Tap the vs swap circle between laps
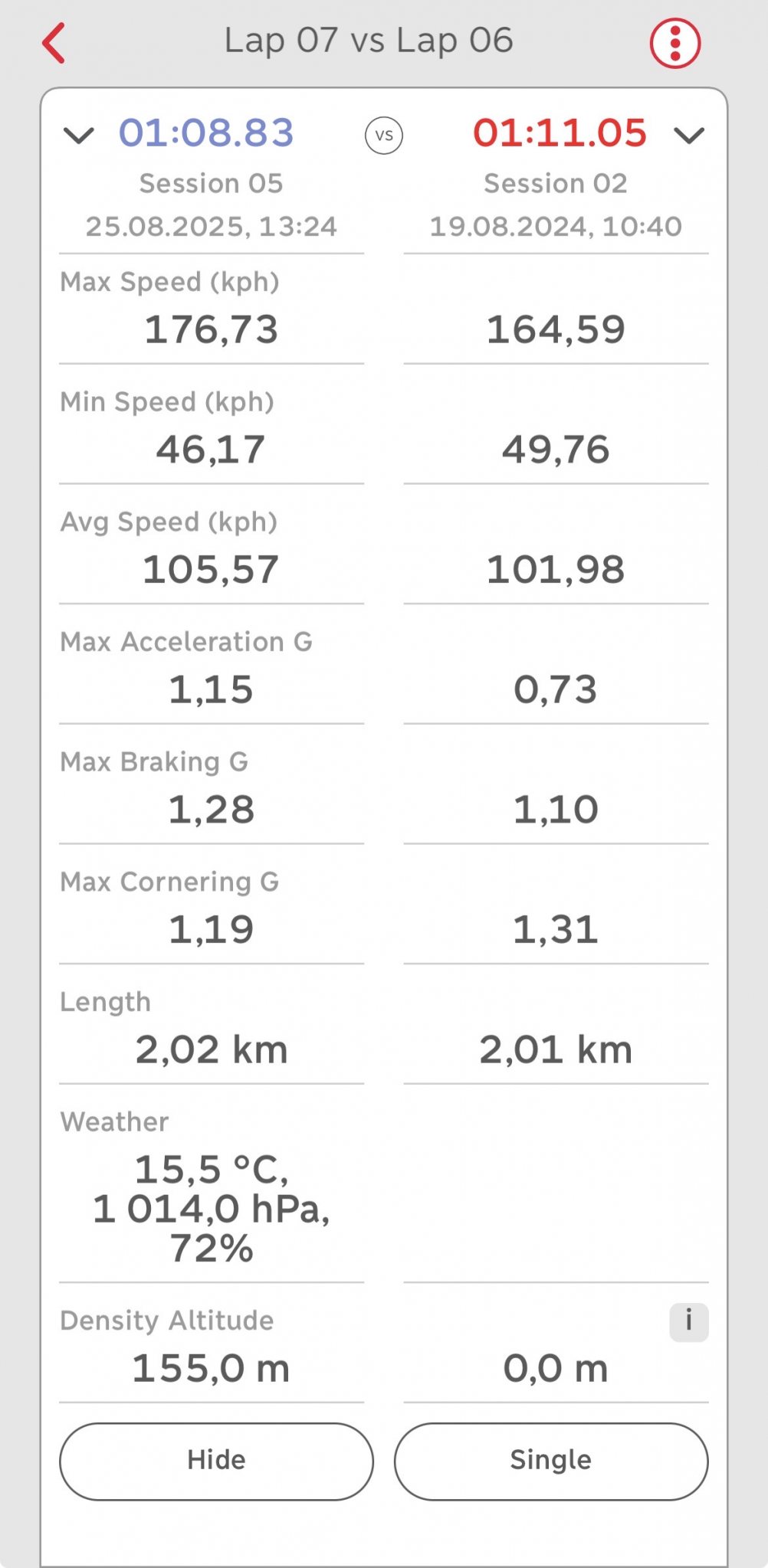 384,136
